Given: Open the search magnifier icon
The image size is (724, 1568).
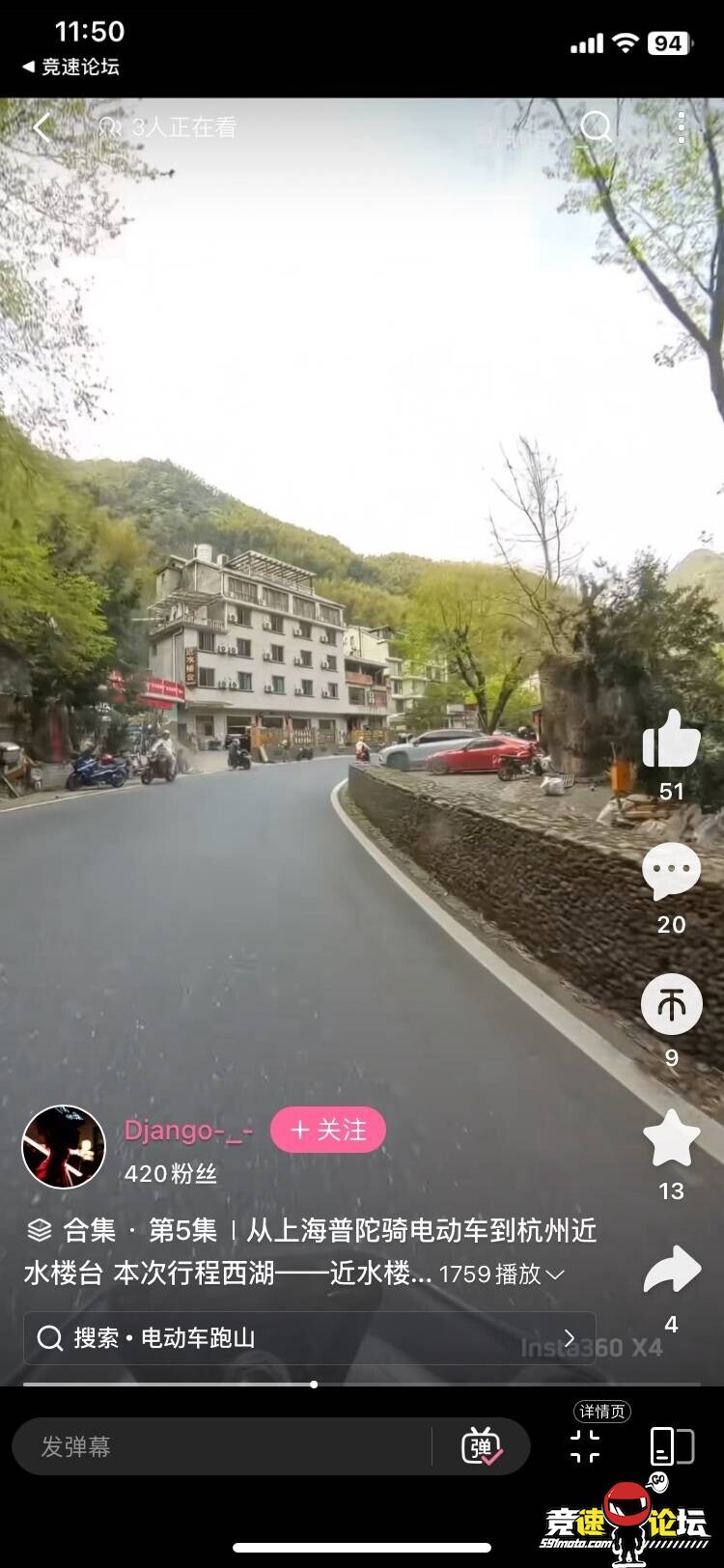Looking at the screenshot, I should [x=596, y=126].
